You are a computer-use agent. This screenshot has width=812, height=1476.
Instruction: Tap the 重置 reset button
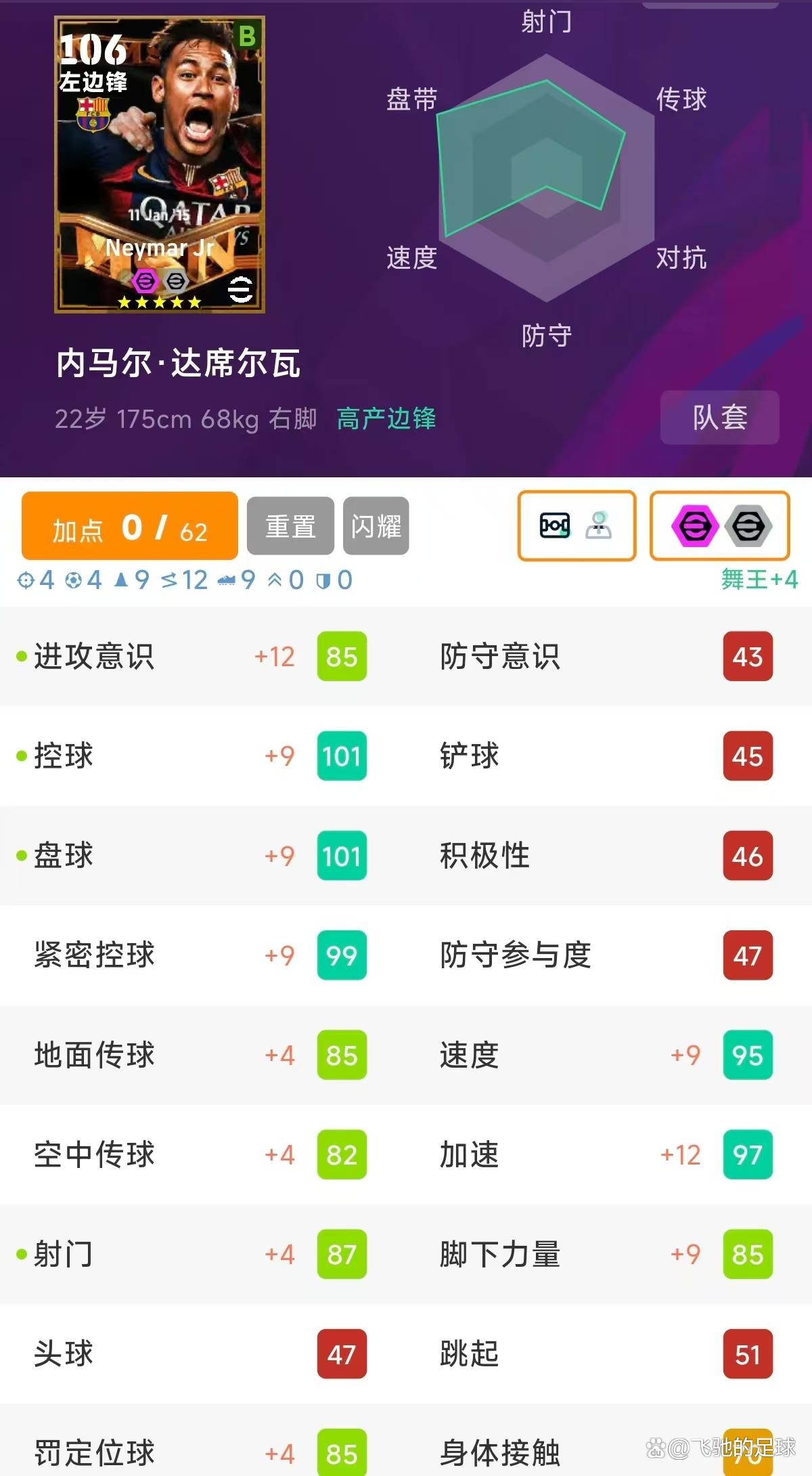coord(290,526)
